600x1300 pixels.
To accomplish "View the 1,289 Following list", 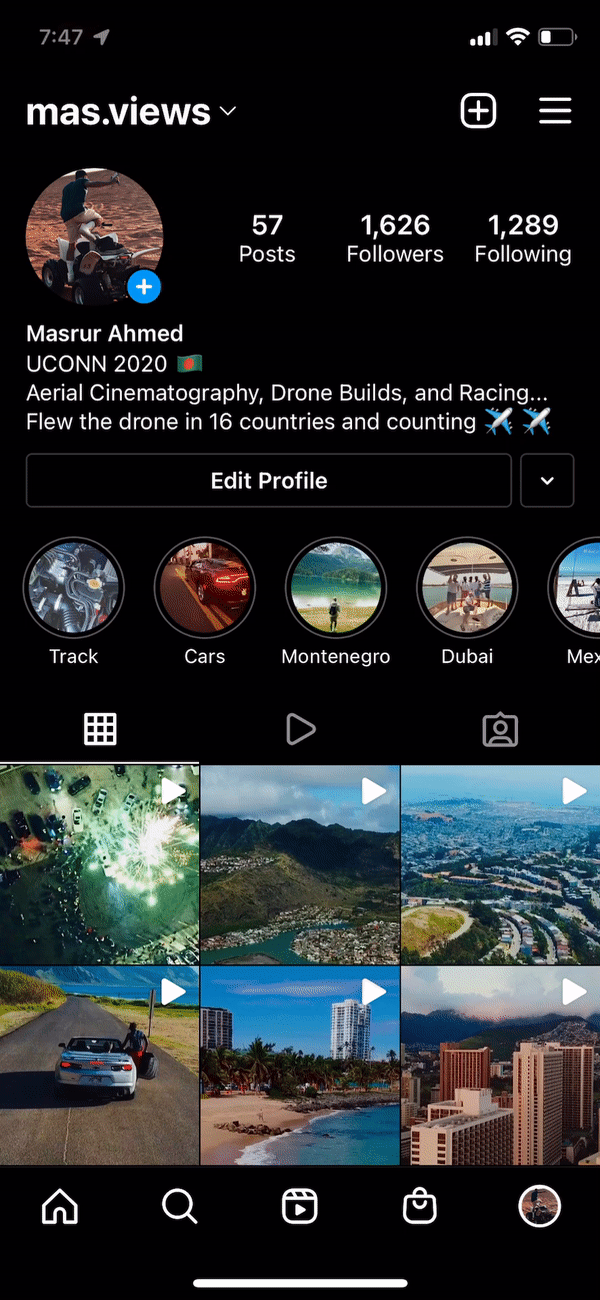I will (x=523, y=238).
